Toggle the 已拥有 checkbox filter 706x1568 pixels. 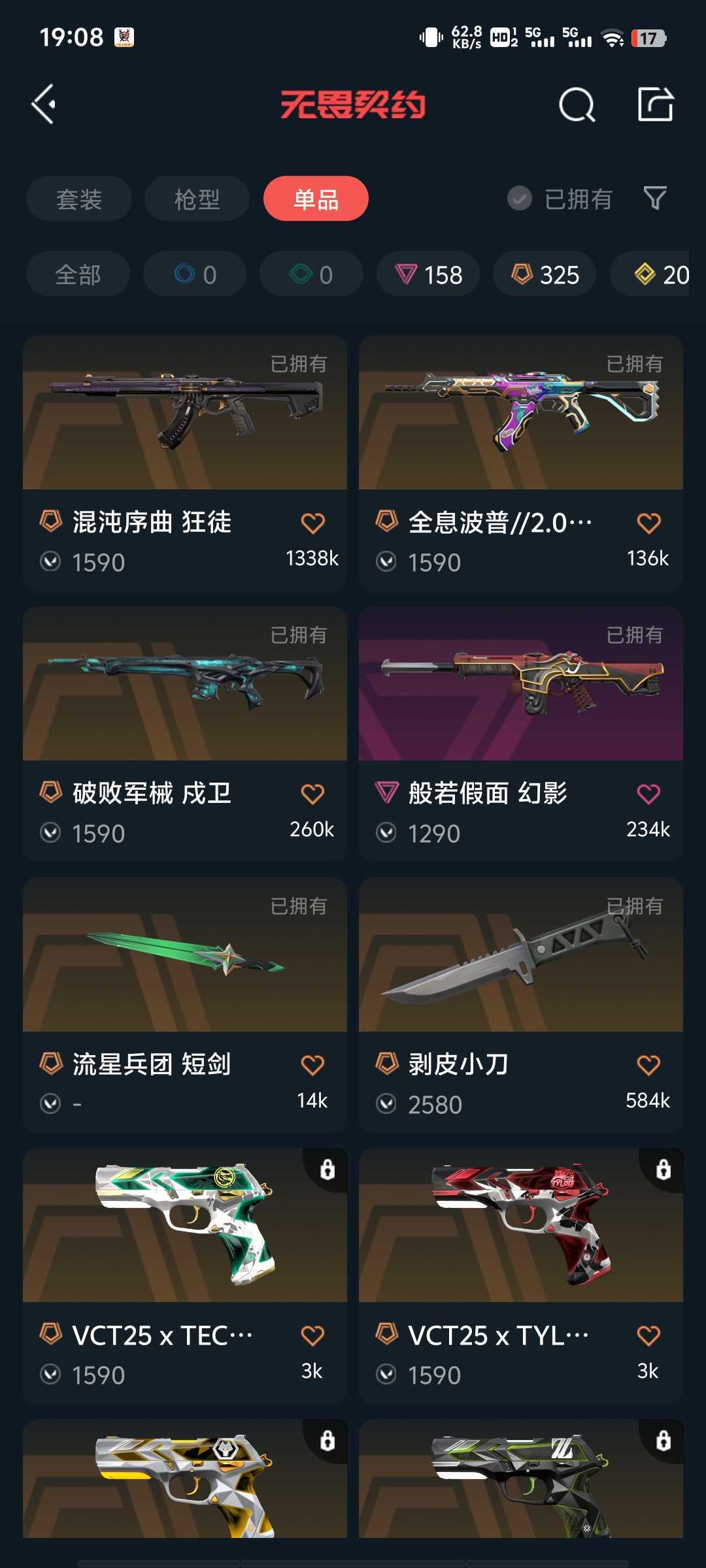(560, 199)
